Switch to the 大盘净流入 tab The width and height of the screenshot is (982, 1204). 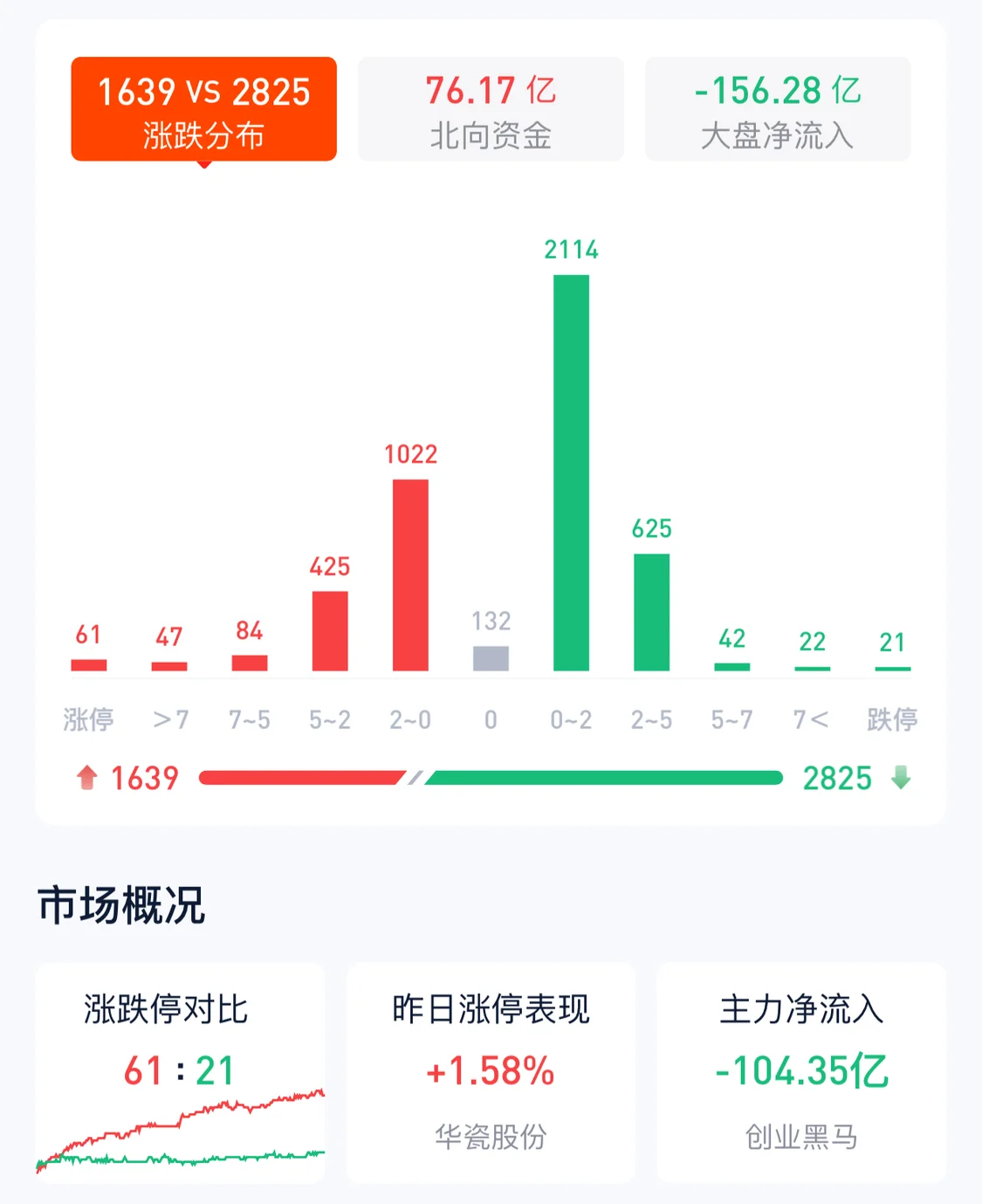pos(777,110)
